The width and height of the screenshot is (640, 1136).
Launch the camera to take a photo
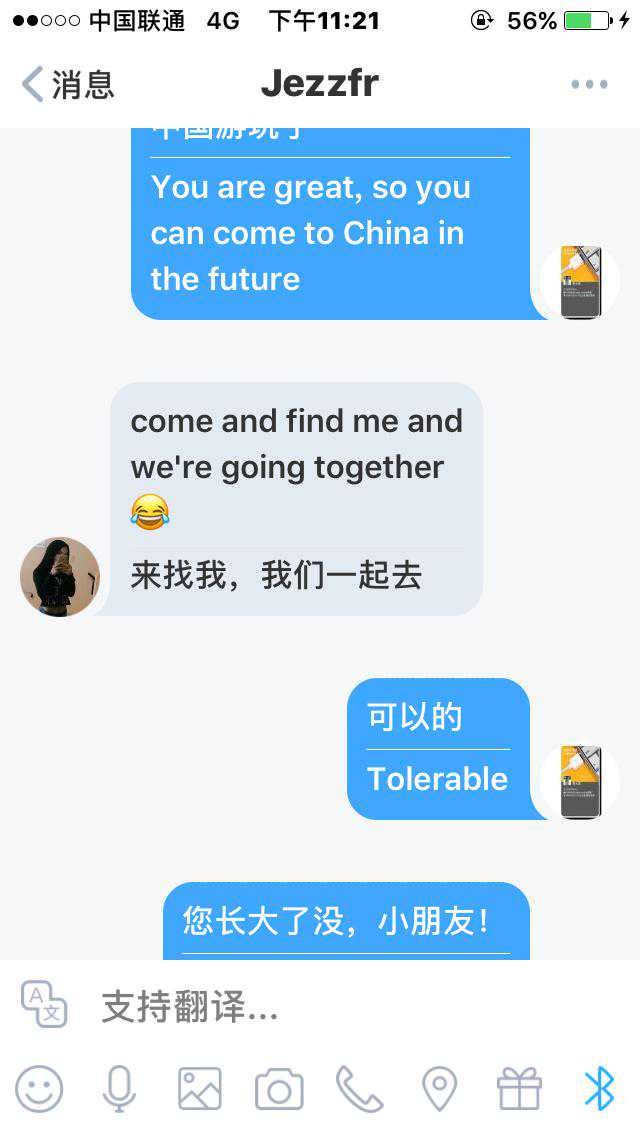(x=279, y=1089)
